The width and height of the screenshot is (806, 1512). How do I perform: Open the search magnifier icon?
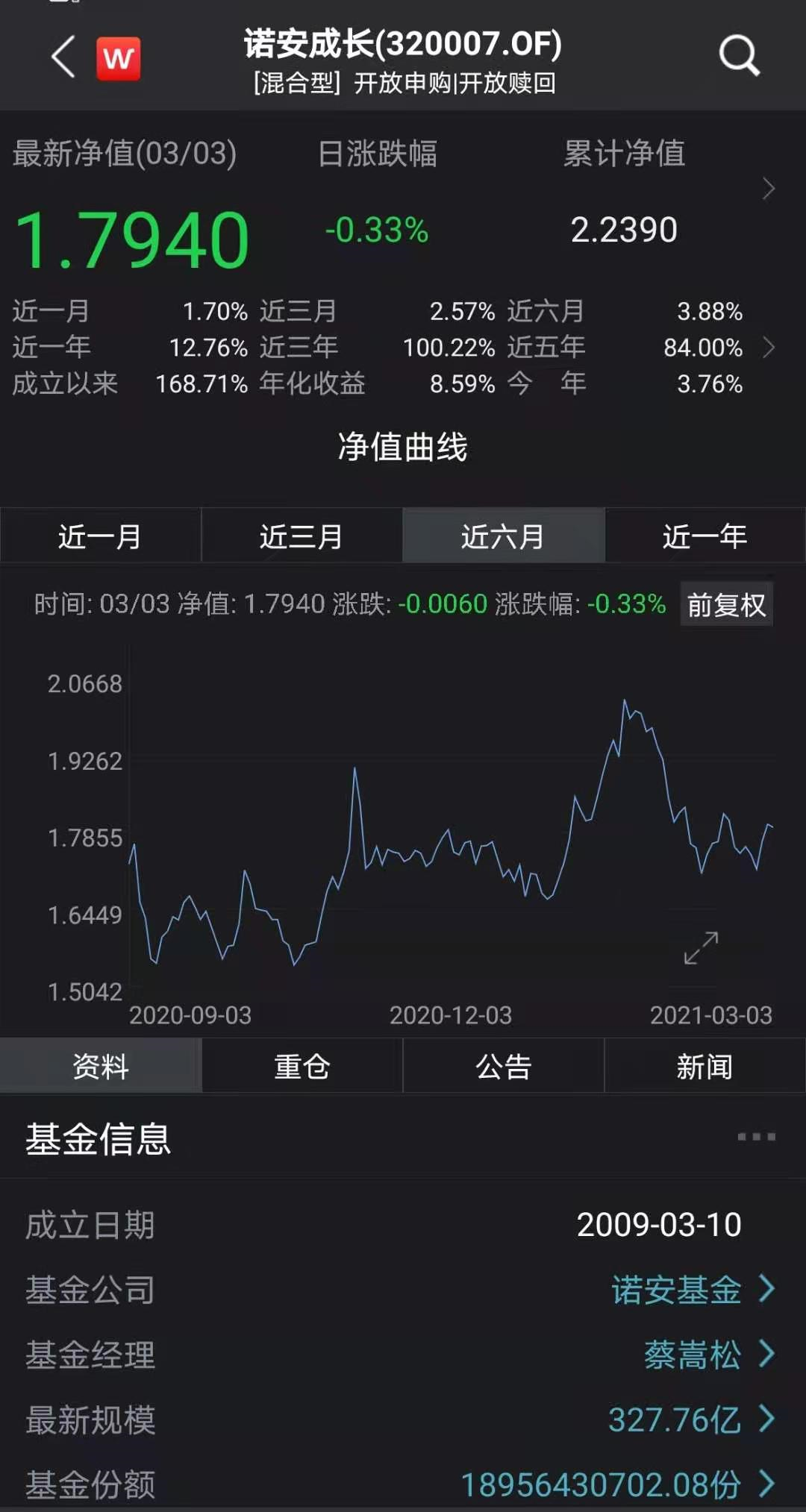(739, 56)
